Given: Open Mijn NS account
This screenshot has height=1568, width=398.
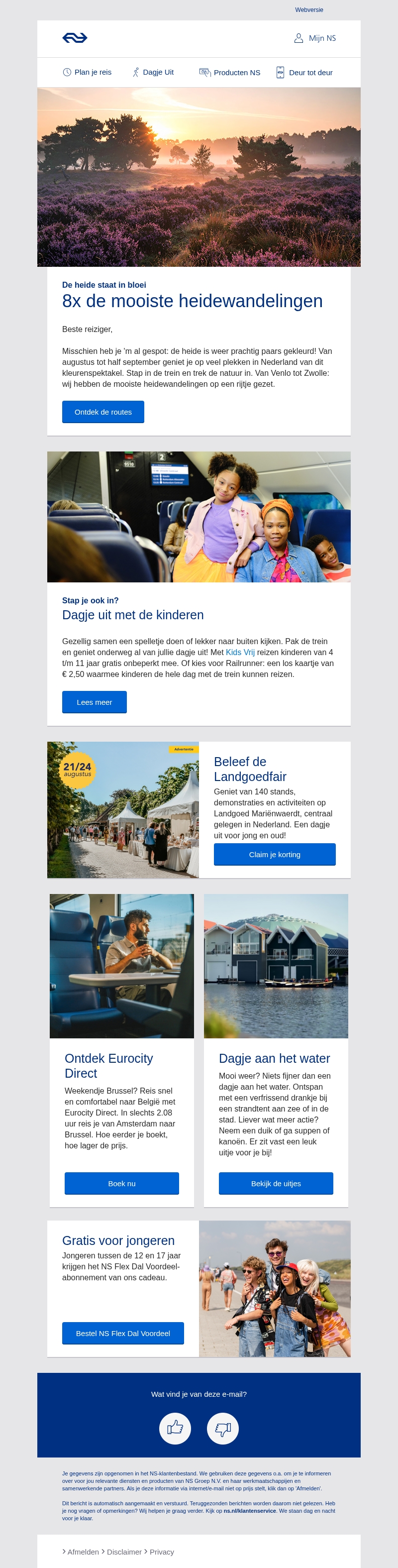Looking at the screenshot, I should [x=315, y=38].
